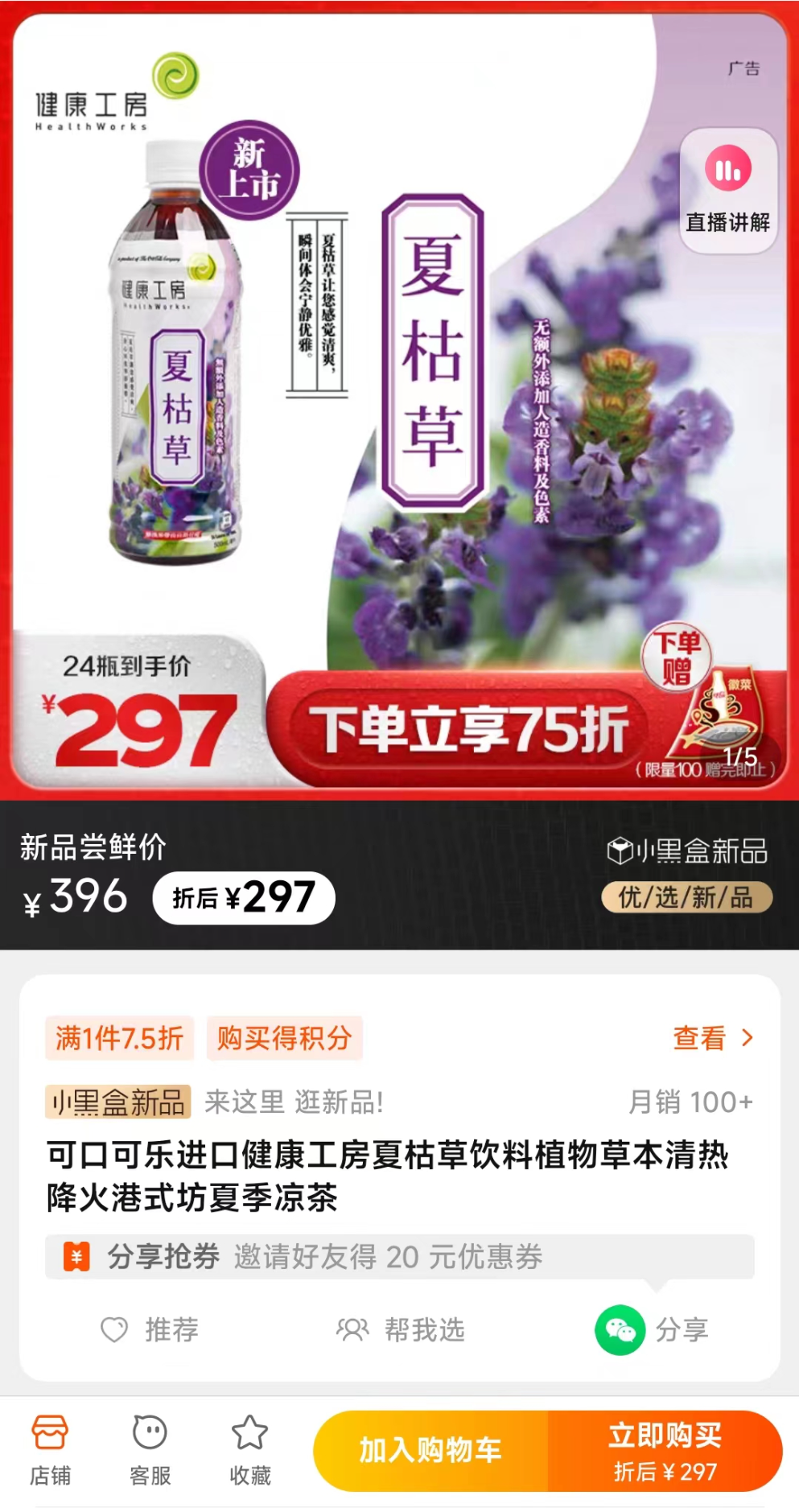Image resolution: width=799 pixels, height=1512 pixels.
Task: Open the 店铺 store page
Action: click(x=50, y=1449)
